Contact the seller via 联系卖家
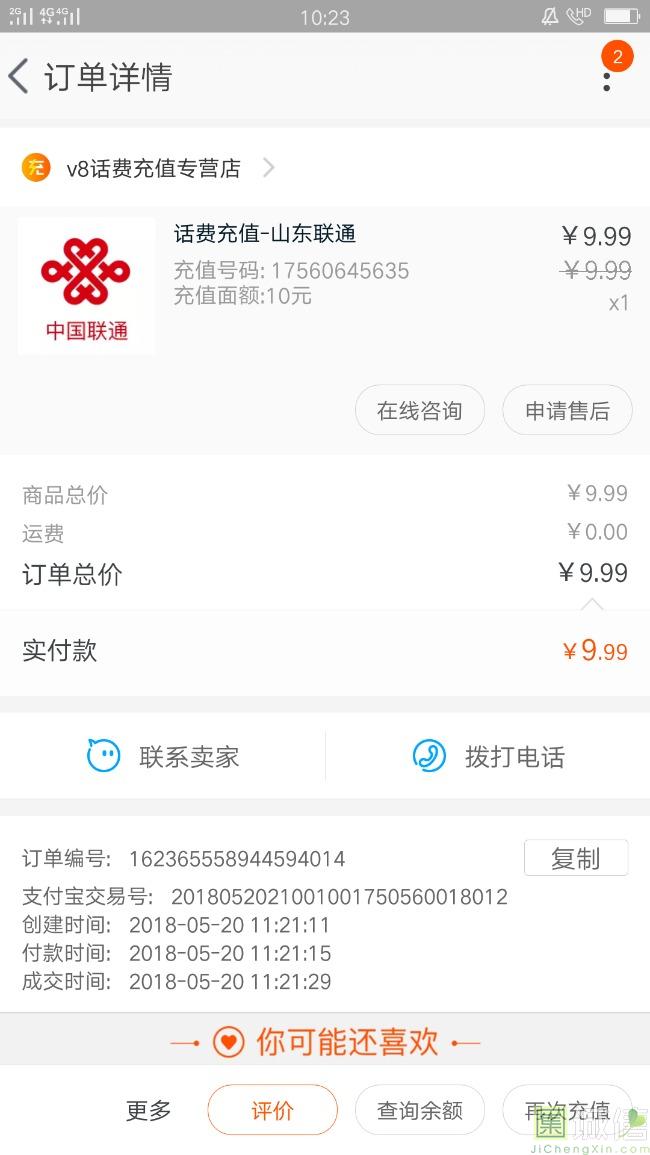Image resolution: width=650 pixels, height=1155 pixels. 164,757
